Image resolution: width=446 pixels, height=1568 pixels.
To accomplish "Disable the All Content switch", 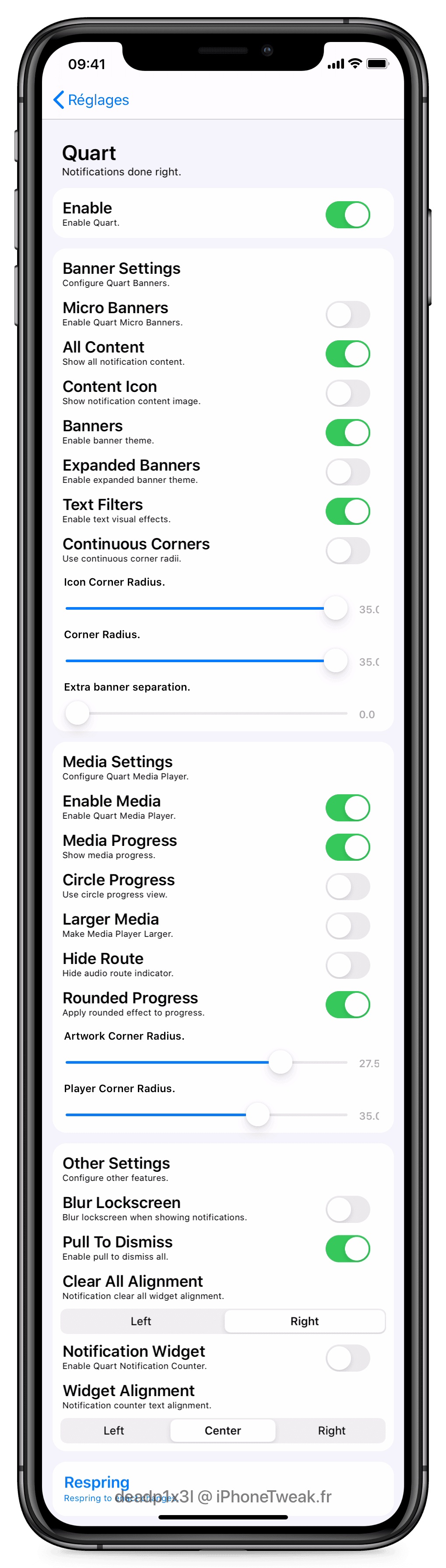I will [347, 354].
